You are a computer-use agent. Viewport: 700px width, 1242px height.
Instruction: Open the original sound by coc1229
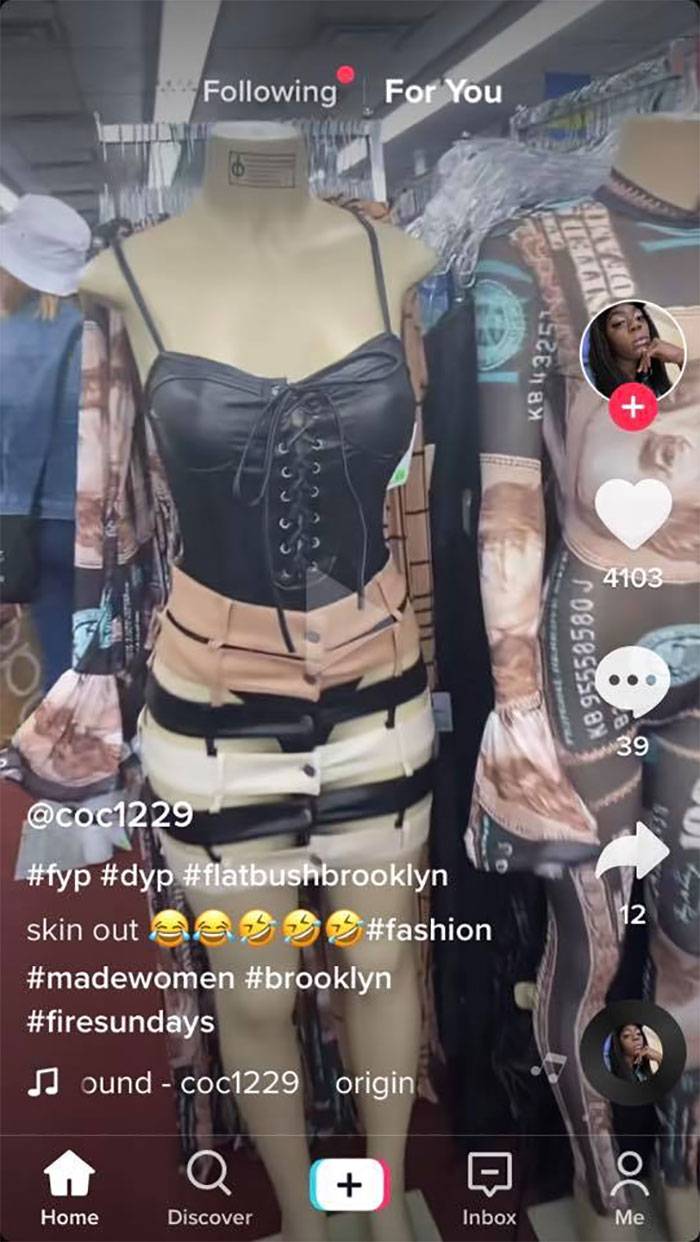pyautogui.click(x=240, y=1083)
